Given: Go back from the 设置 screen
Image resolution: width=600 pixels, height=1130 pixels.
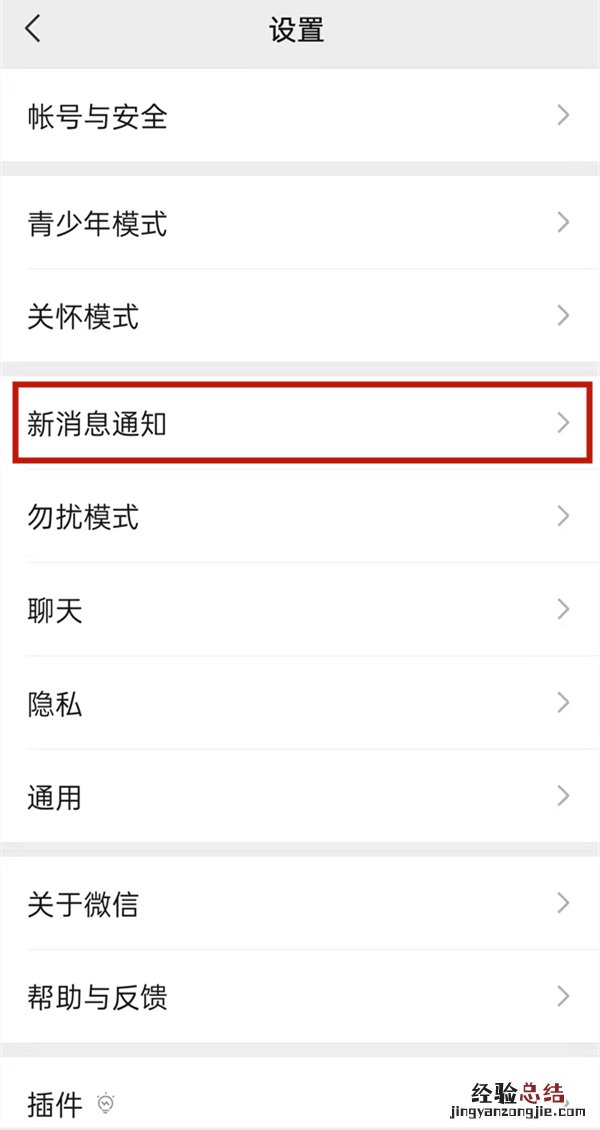Looking at the screenshot, I should point(33,29).
